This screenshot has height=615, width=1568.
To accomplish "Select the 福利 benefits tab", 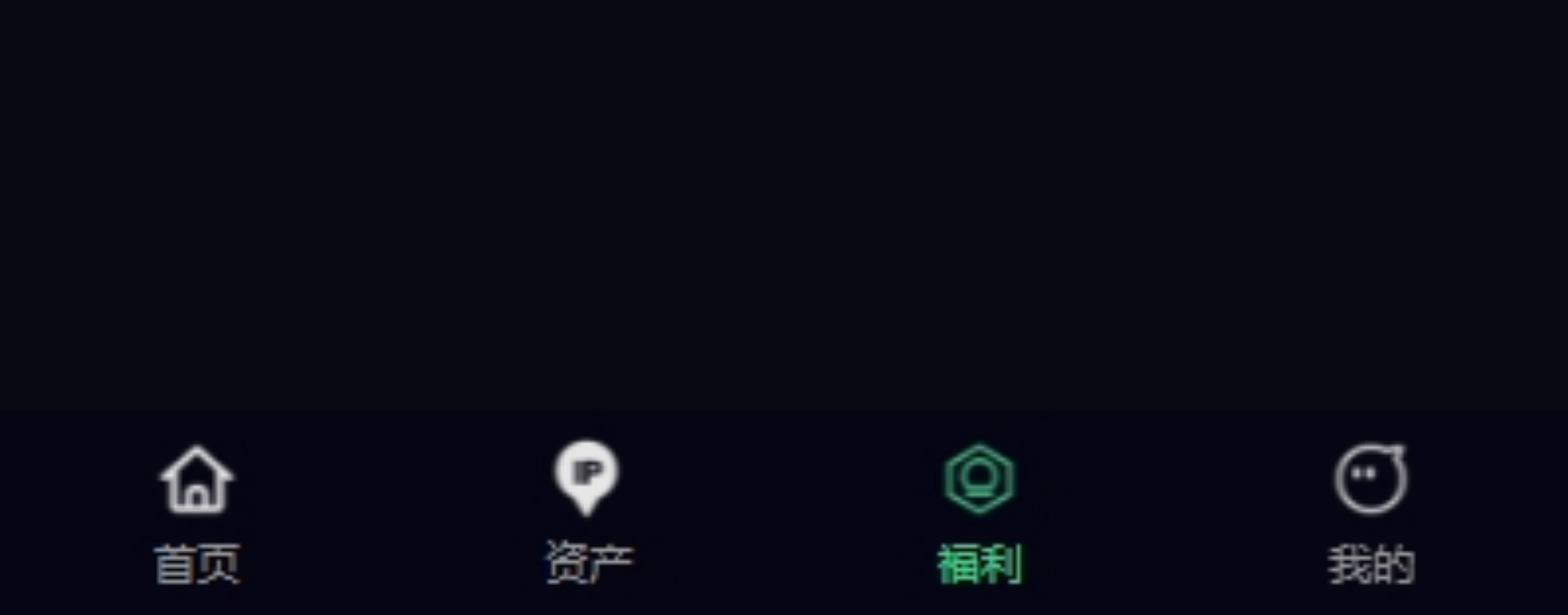I will tap(979, 512).
